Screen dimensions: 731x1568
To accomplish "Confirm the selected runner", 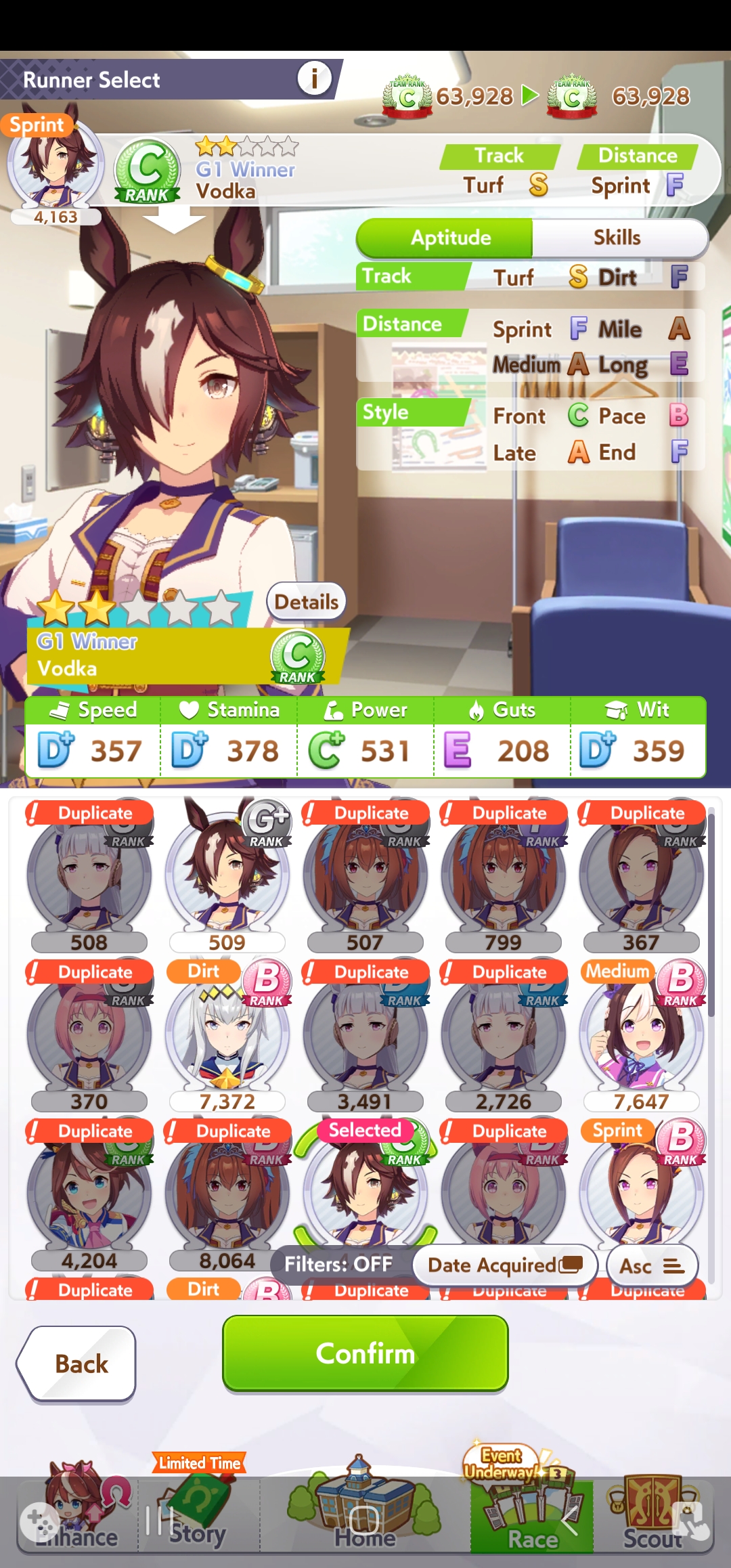I will pyautogui.click(x=365, y=1353).
